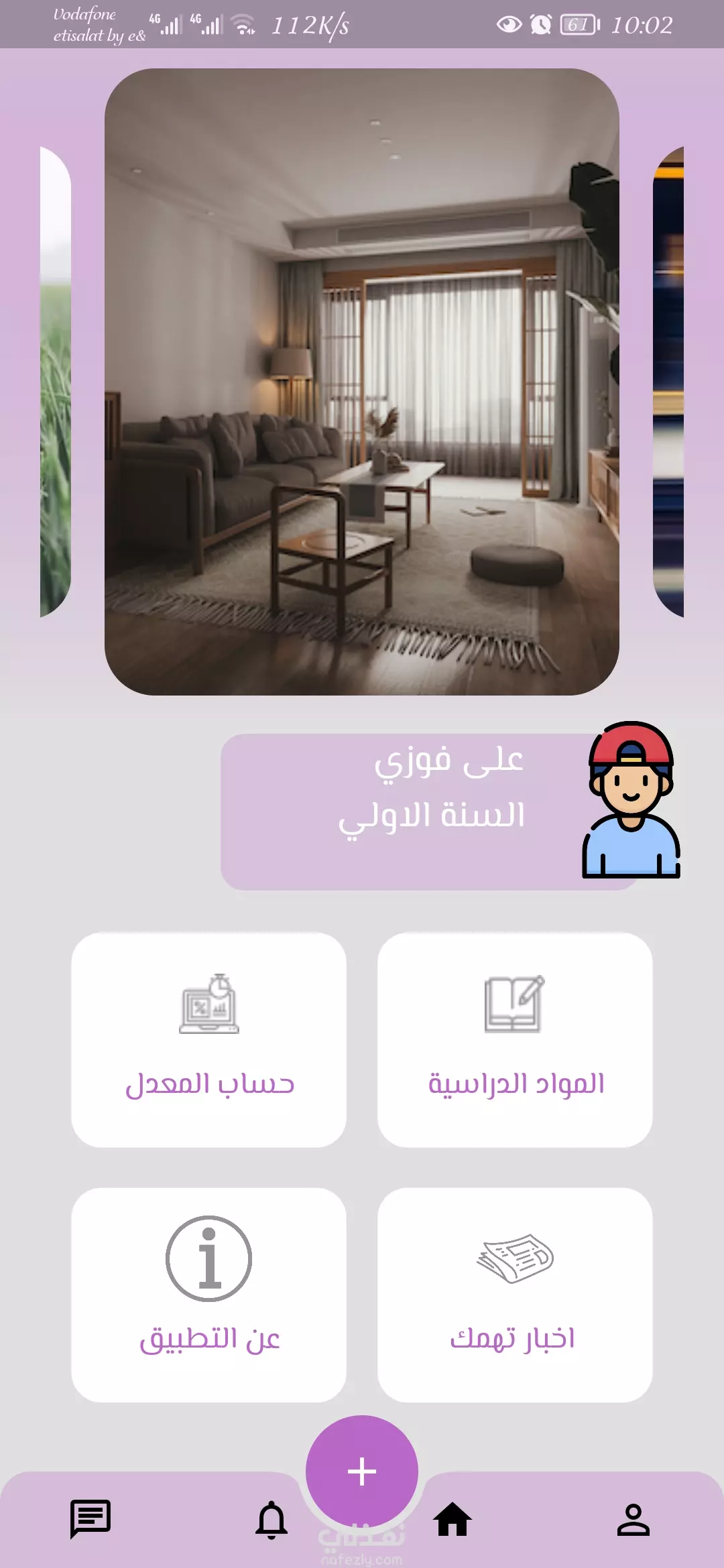Open the المواد الدراسية card

click(515, 1040)
